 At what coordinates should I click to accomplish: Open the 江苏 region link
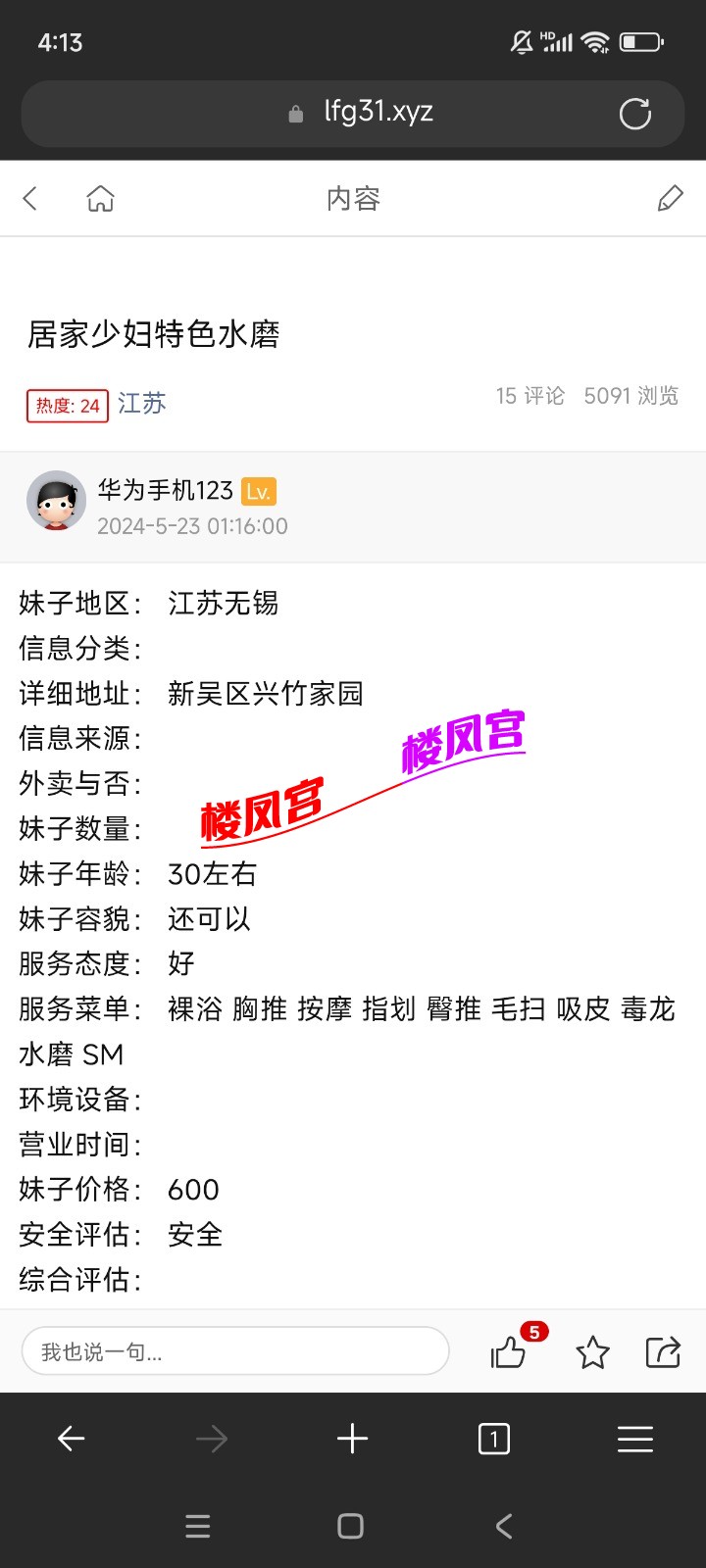(142, 404)
